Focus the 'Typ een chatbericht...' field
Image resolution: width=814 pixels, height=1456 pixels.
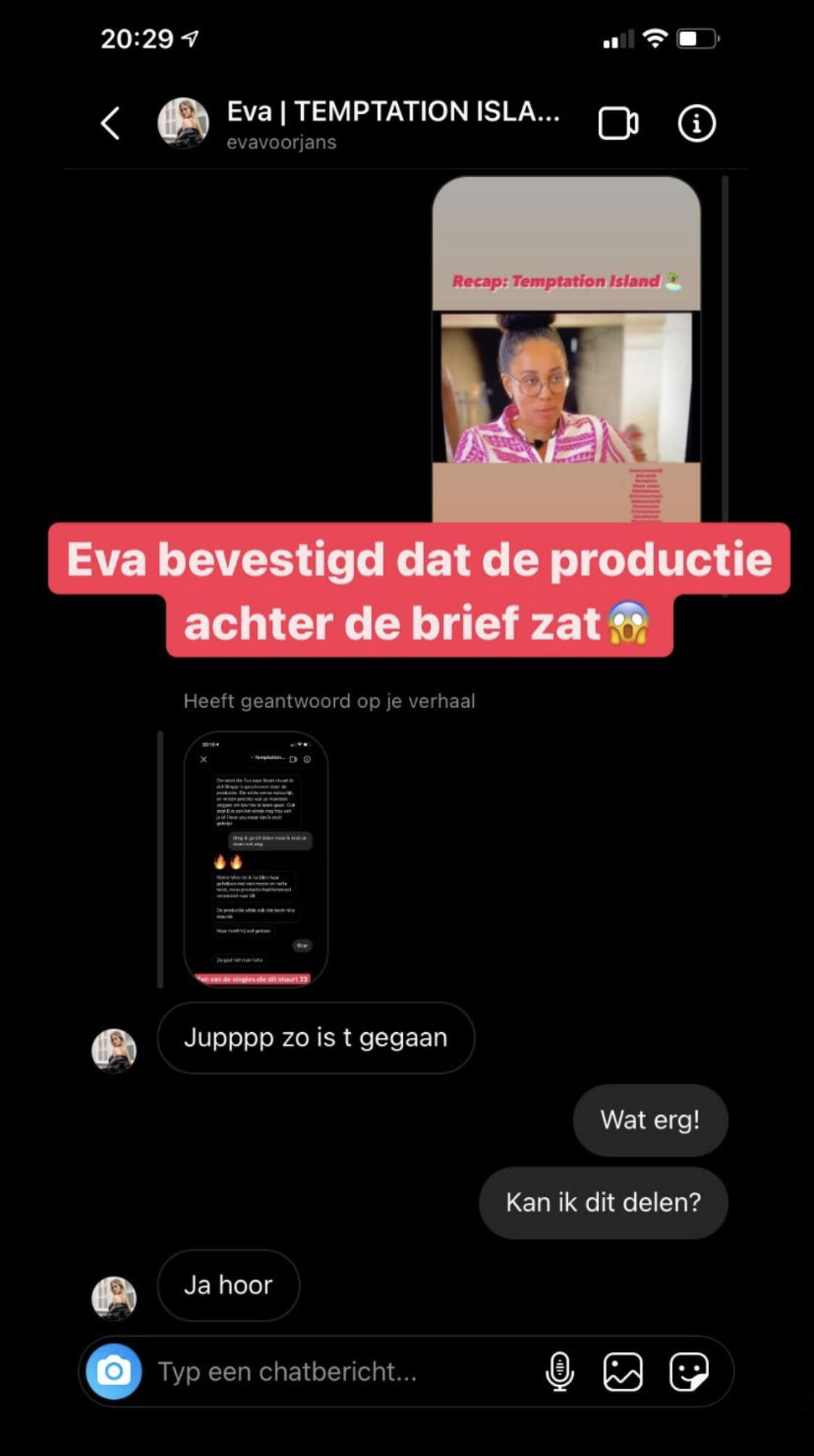(340, 1371)
